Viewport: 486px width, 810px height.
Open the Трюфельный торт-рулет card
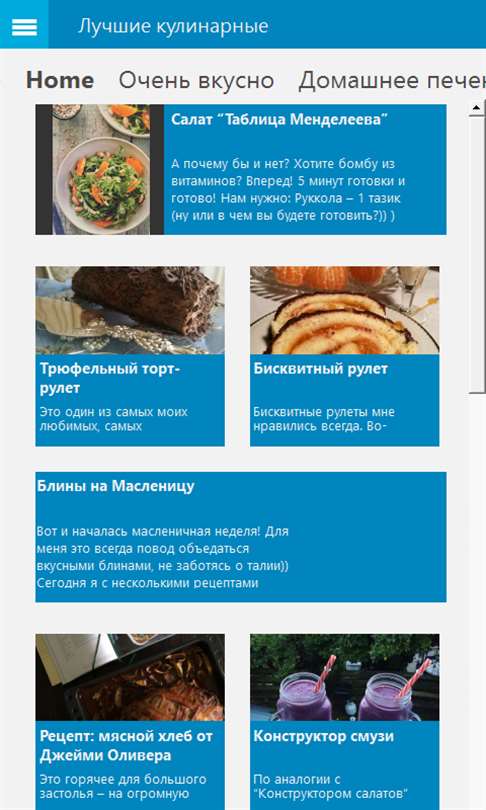pos(130,356)
